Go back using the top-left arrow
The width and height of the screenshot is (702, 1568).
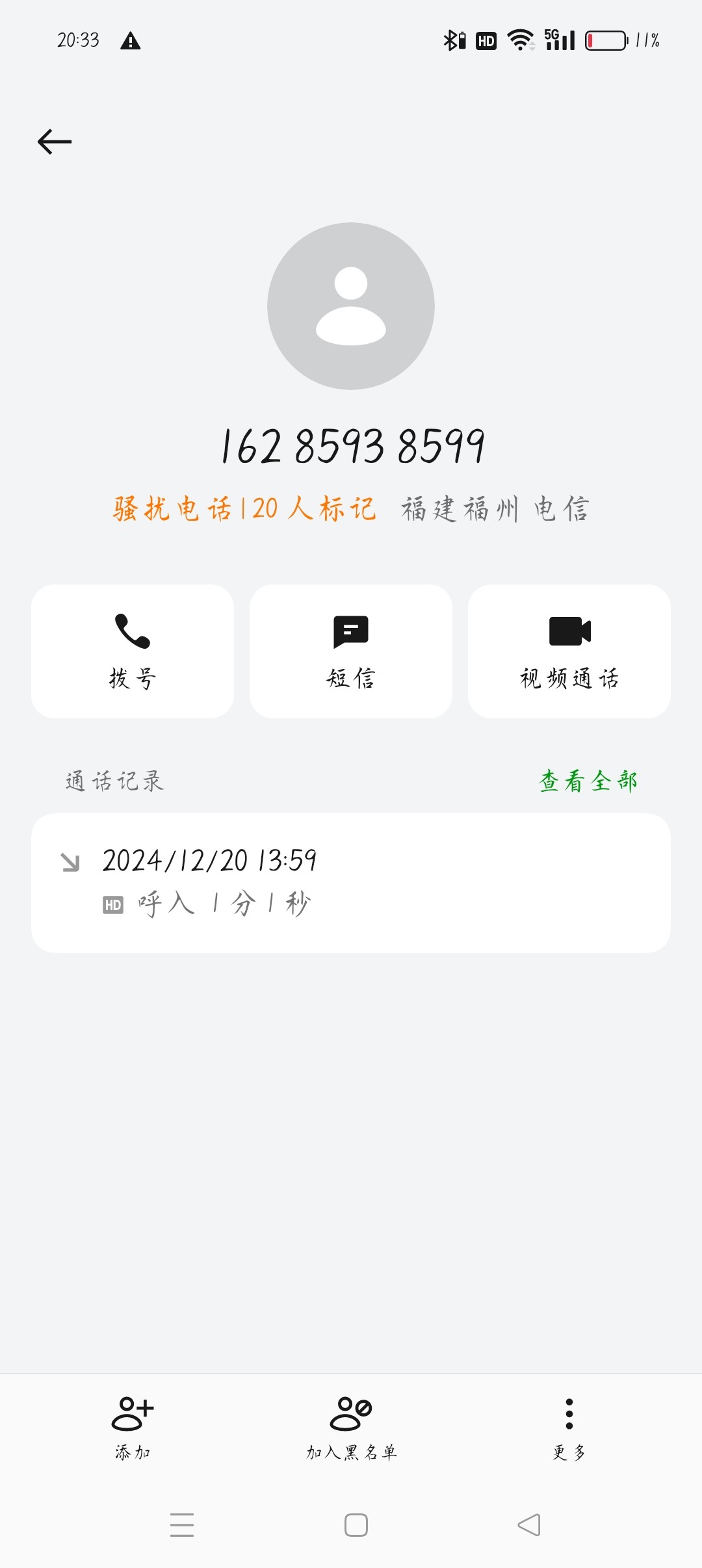[x=55, y=142]
